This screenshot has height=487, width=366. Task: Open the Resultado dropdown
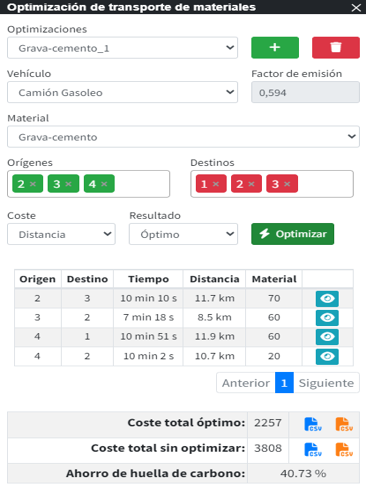click(183, 234)
